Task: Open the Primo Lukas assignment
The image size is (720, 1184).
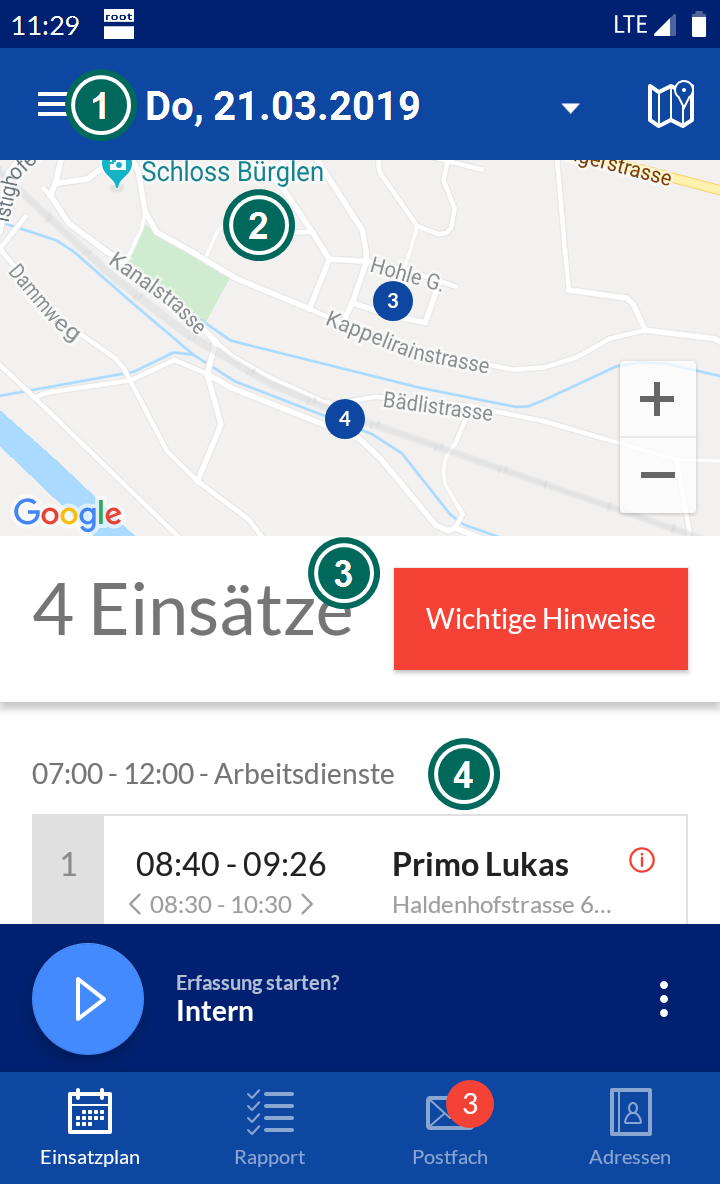Action: (359, 869)
